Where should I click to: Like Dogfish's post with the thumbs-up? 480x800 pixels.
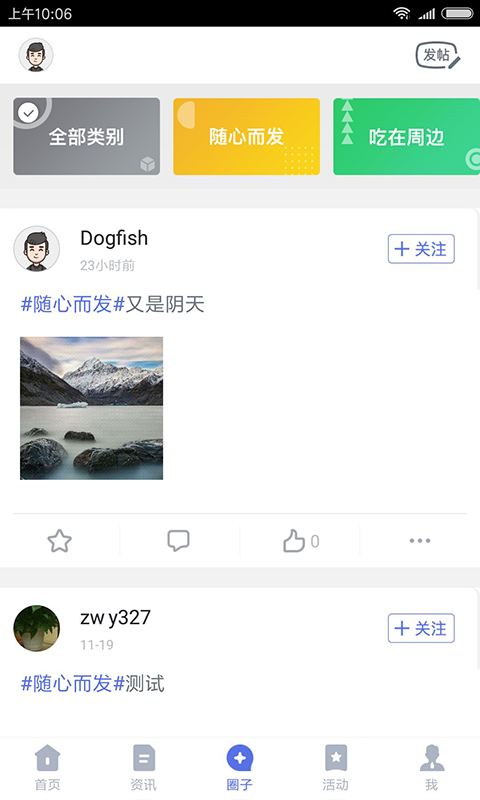[x=301, y=541]
